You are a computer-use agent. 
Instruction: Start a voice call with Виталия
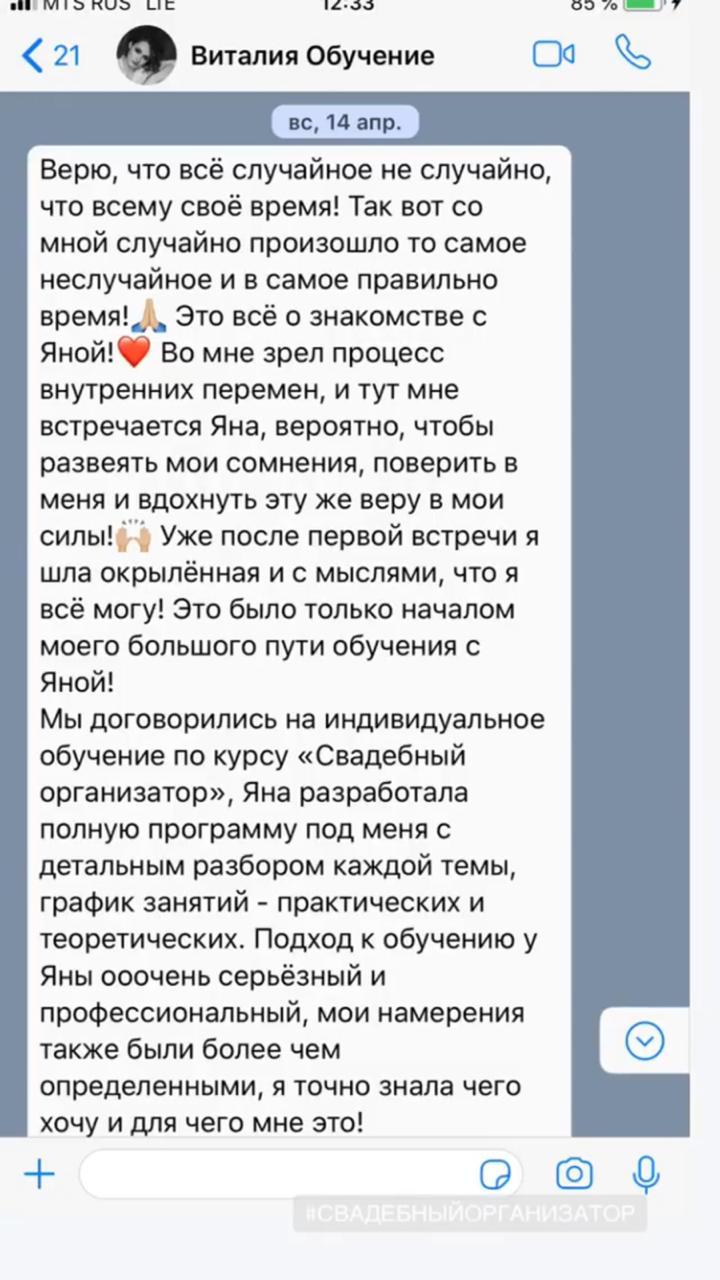tap(633, 52)
